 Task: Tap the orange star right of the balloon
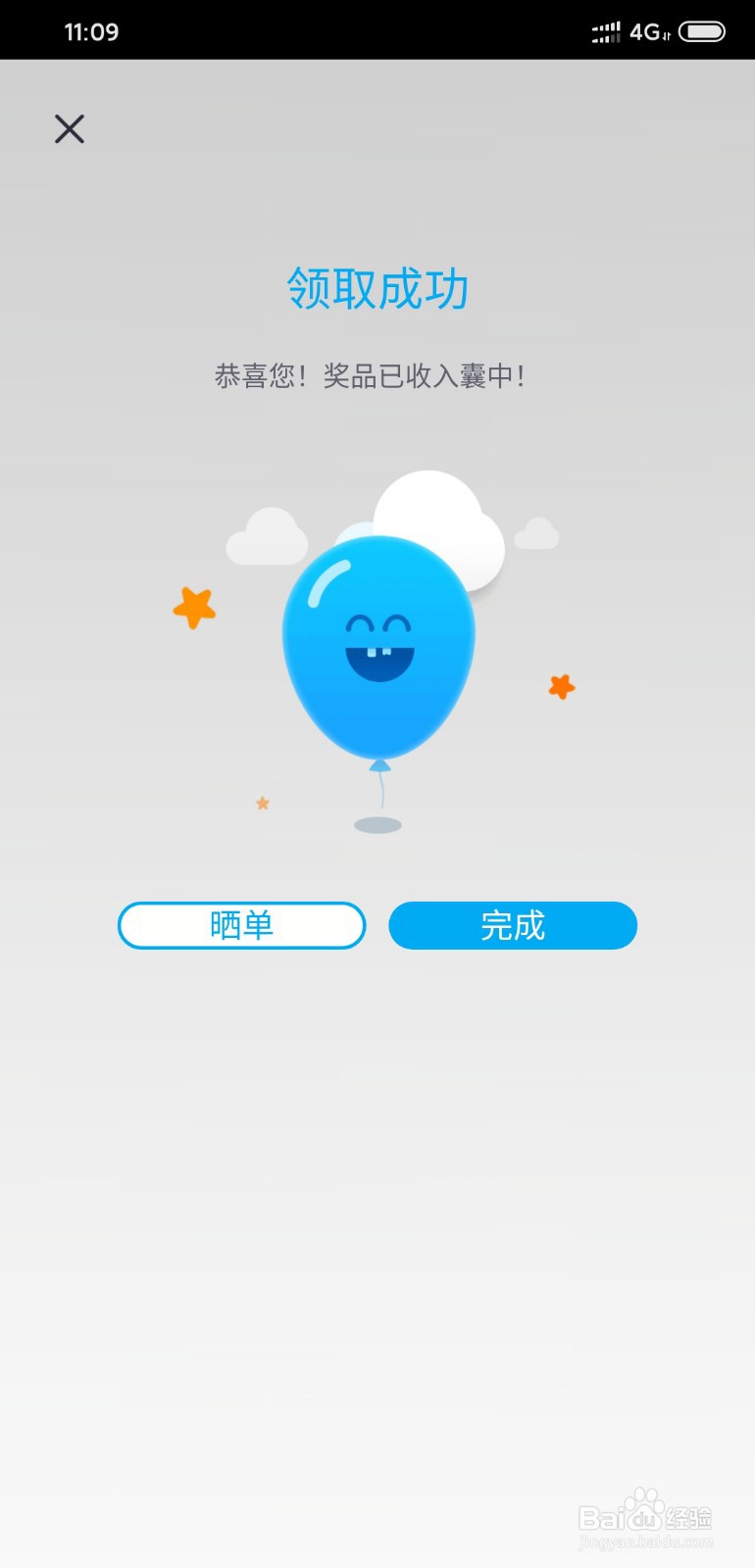560,689
